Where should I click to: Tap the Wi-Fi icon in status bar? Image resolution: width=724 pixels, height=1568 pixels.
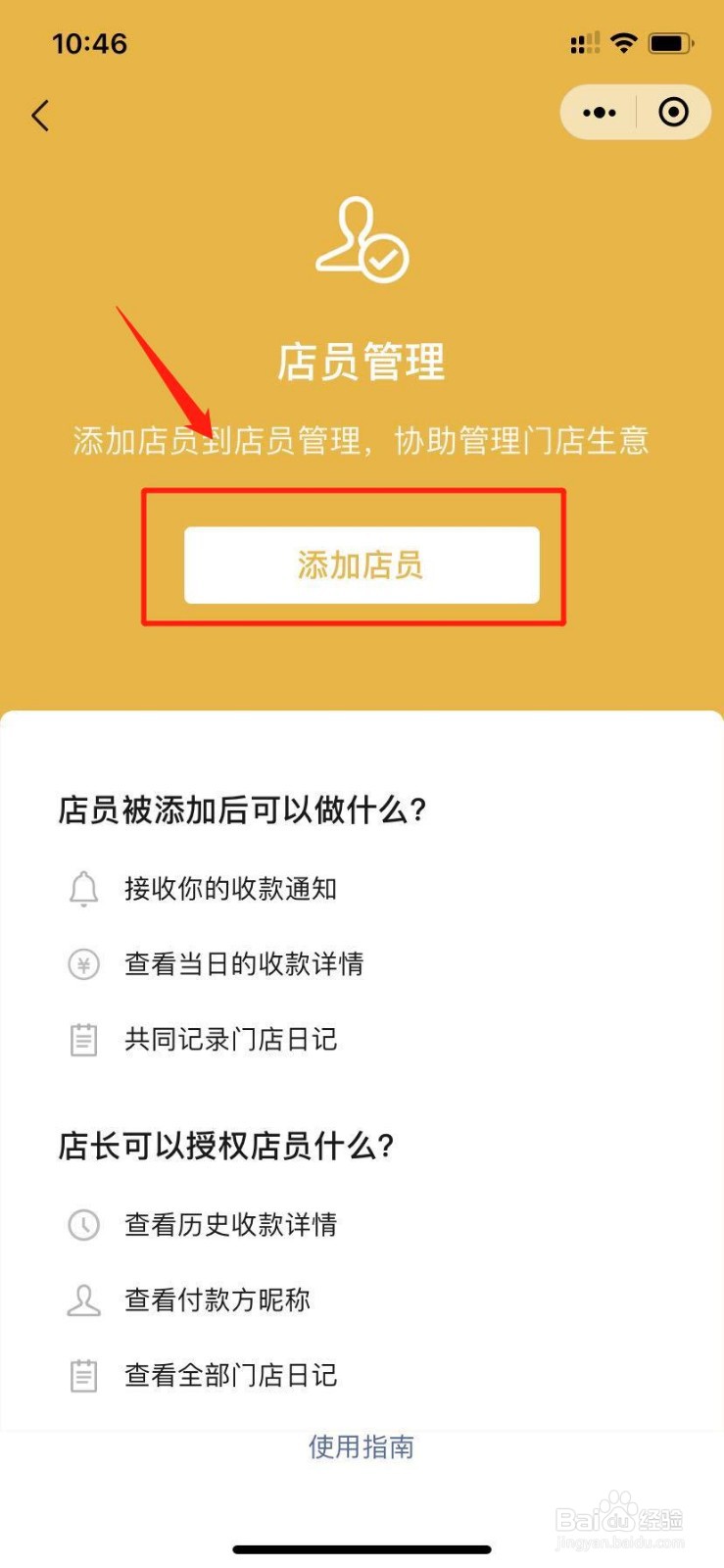tap(624, 42)
